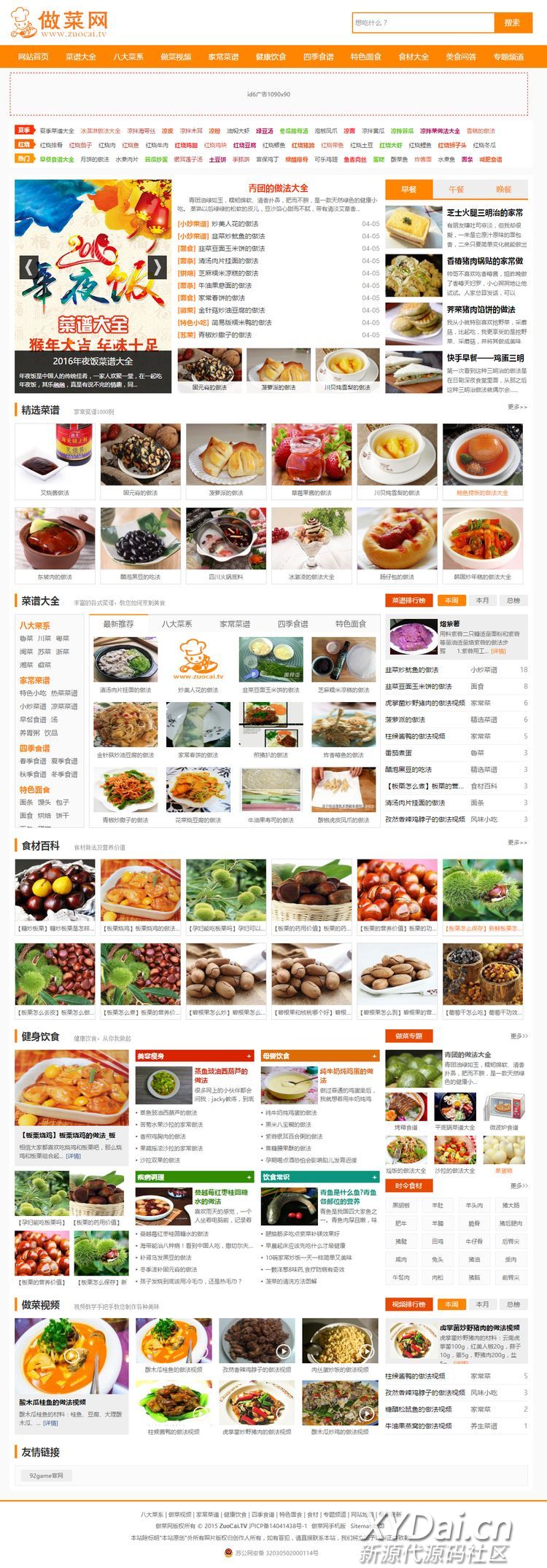Open 健康饮食 in the navigation bar
547x1568 pixels.
(271, 56)
